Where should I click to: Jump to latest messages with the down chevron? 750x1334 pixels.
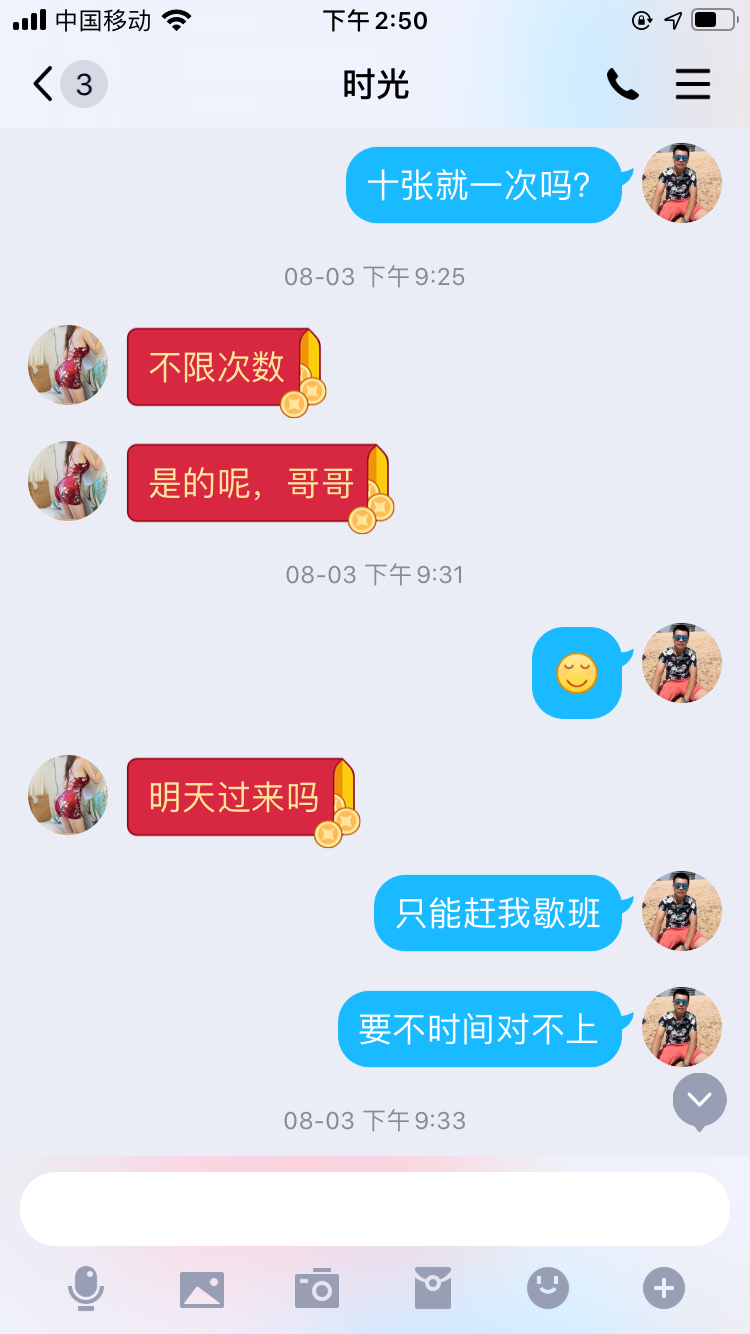pyautogui.click(x=699, y=1100)
